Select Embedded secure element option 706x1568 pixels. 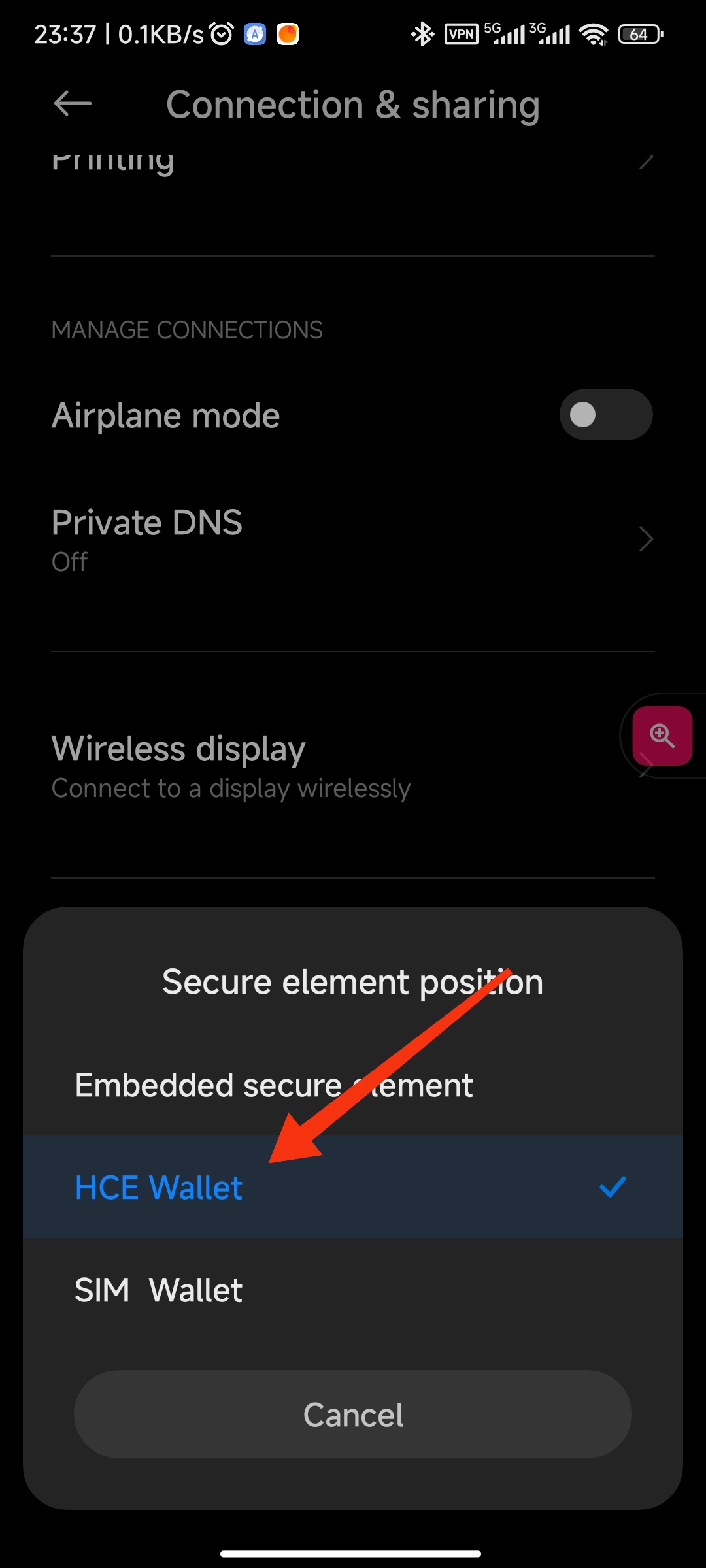click(353, 1085)
